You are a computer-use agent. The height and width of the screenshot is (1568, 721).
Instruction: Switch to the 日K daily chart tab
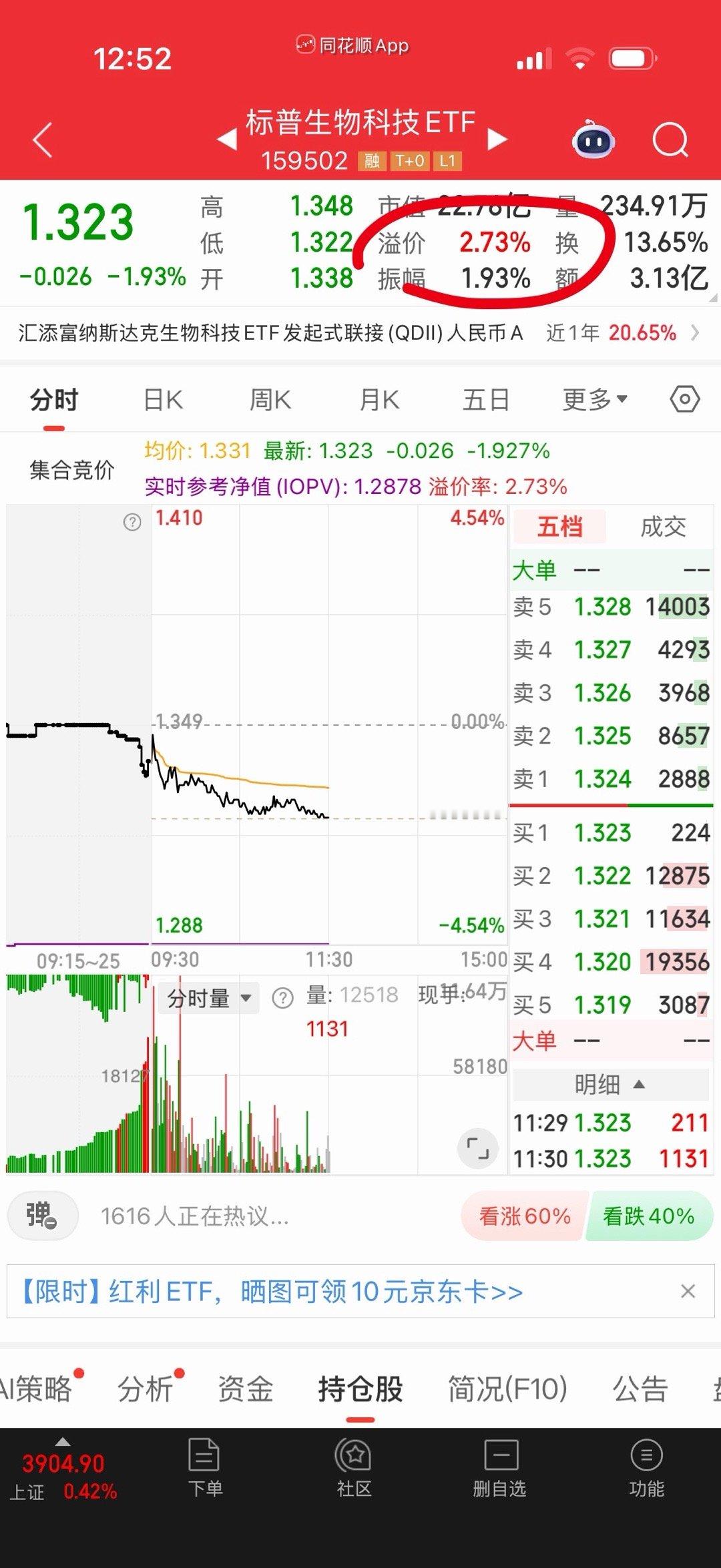tap(164, 399)
